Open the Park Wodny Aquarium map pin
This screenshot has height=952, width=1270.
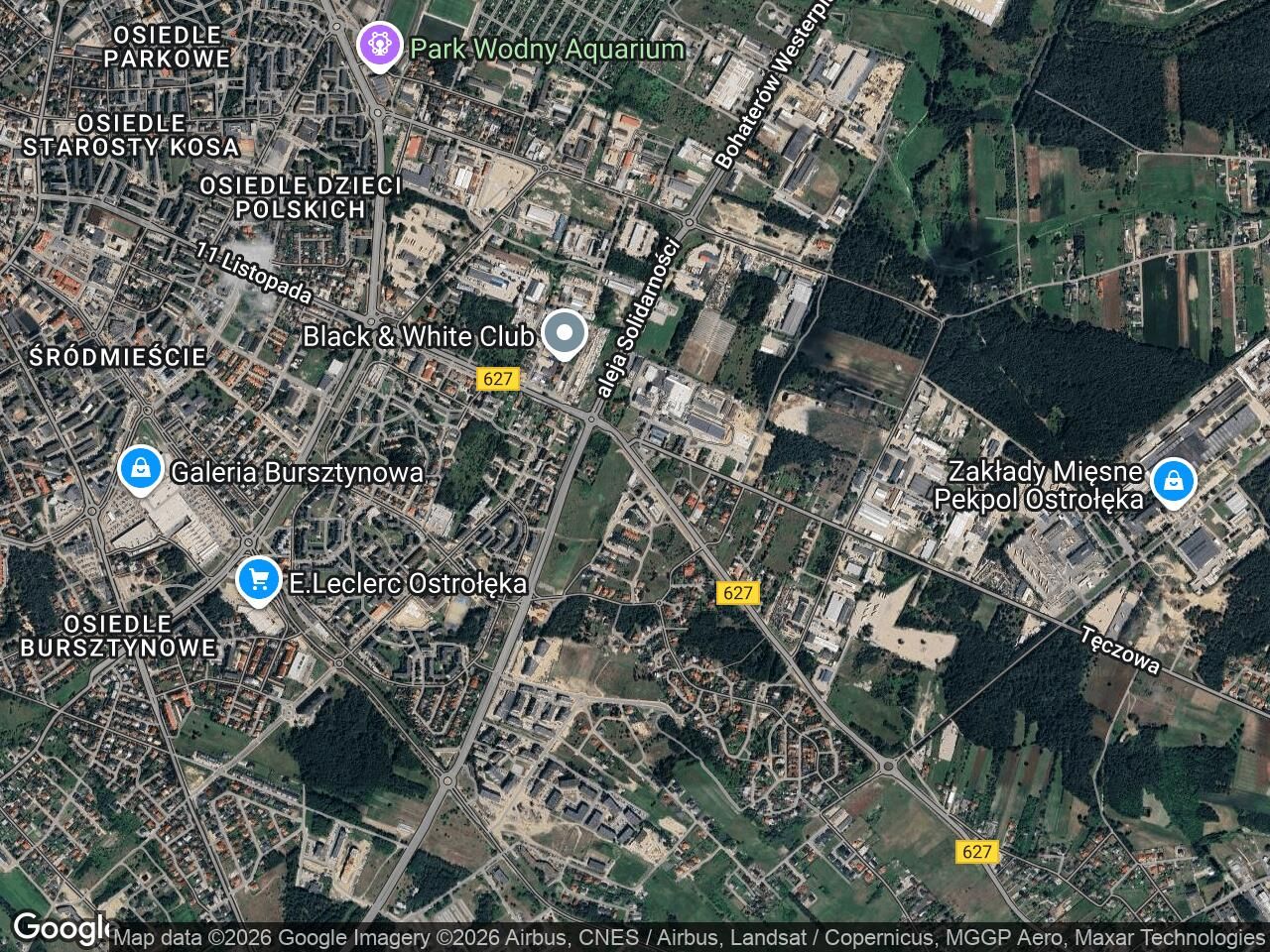tap(379, 45)
